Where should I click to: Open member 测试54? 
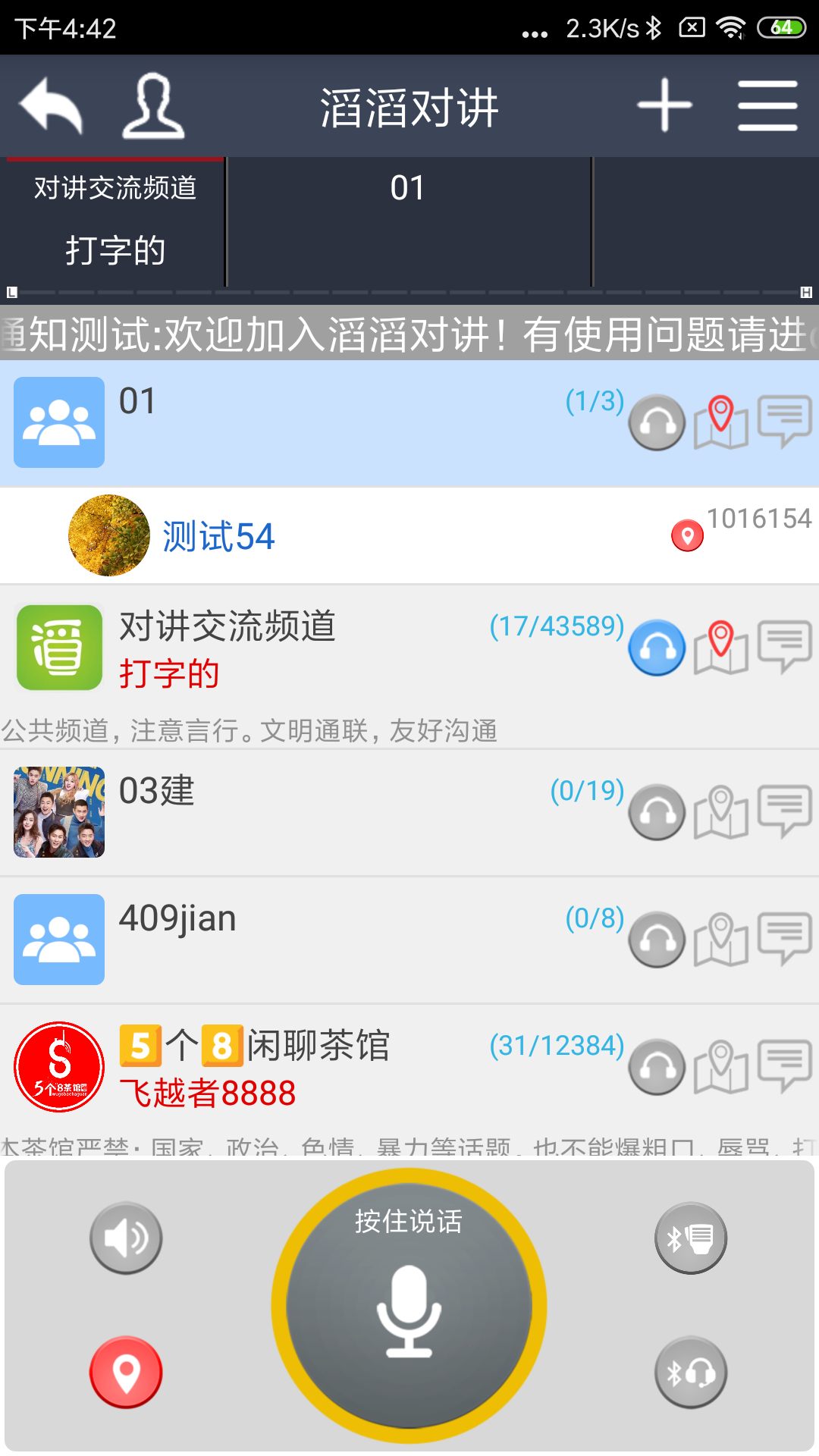[218, 536]
